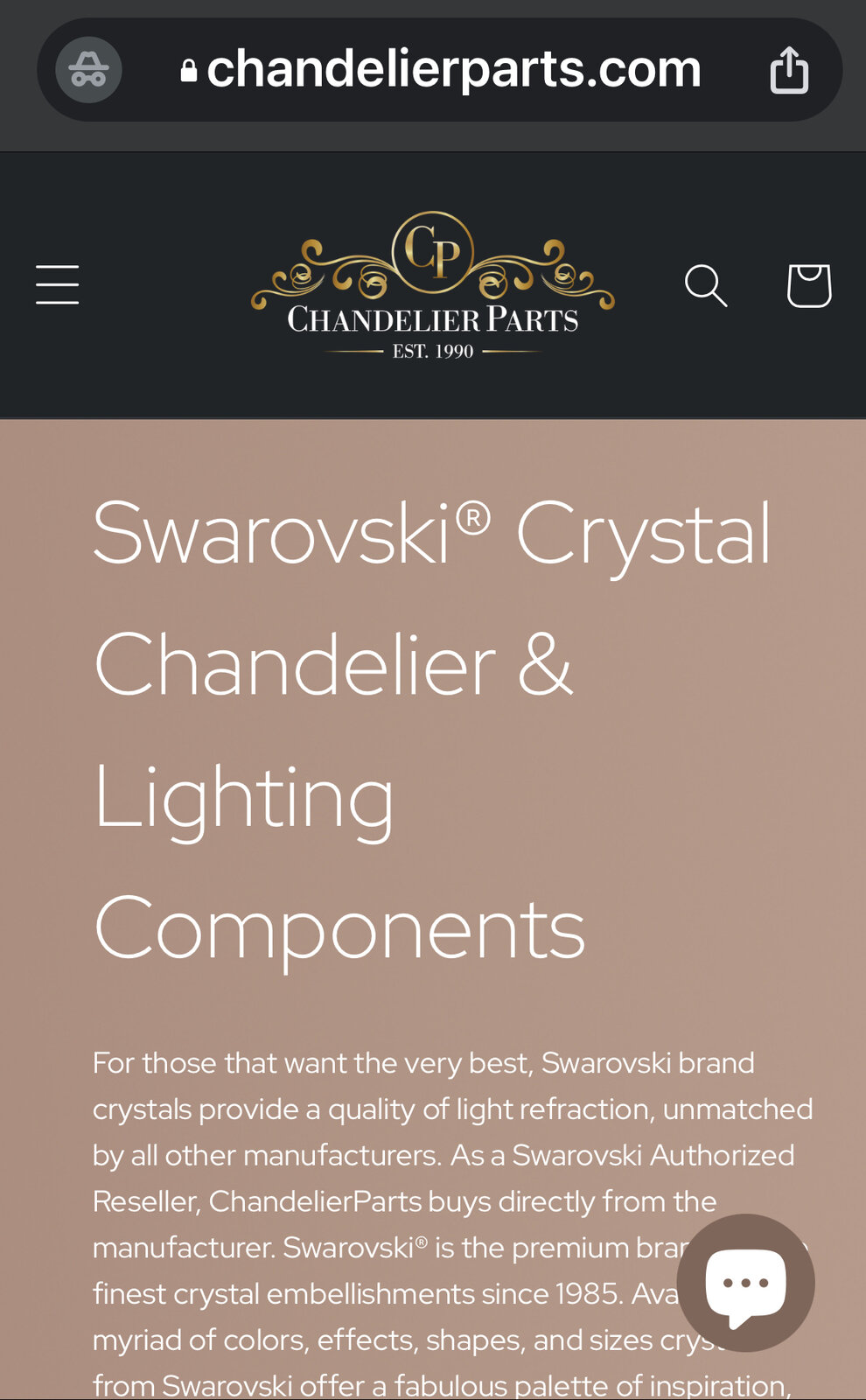The height and width of the screenshot is (1400, 866).
Task: Open the chat support bubble
Action: click(745, 1282)
